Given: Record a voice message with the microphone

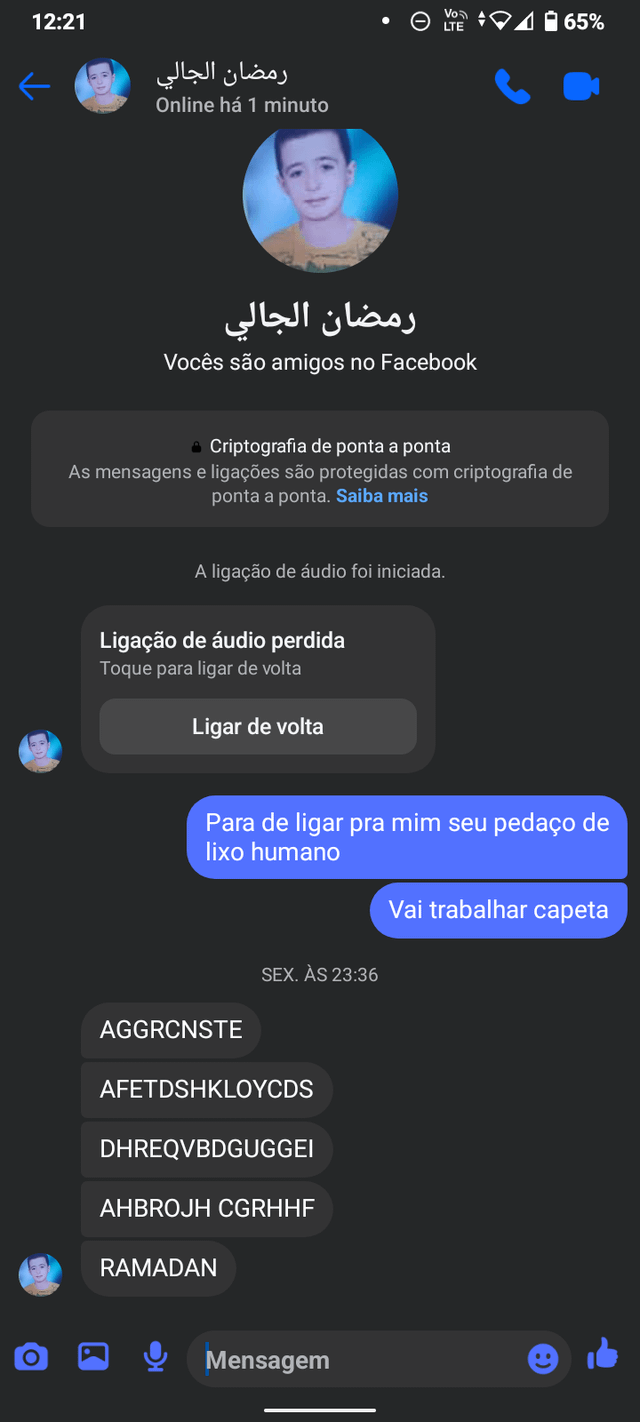Looking at the screenshot, I should coord(155,1357).
